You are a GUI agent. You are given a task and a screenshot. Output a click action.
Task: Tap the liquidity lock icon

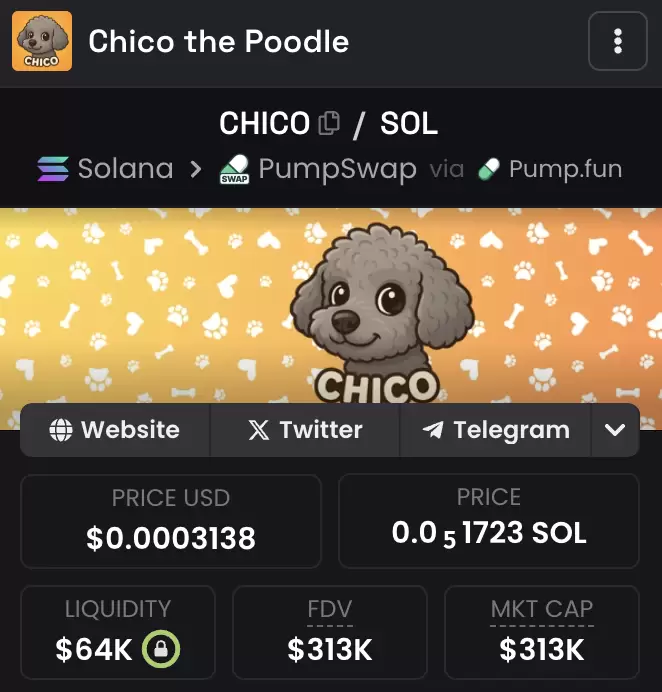pyautogui.click(x=160, y=650)
